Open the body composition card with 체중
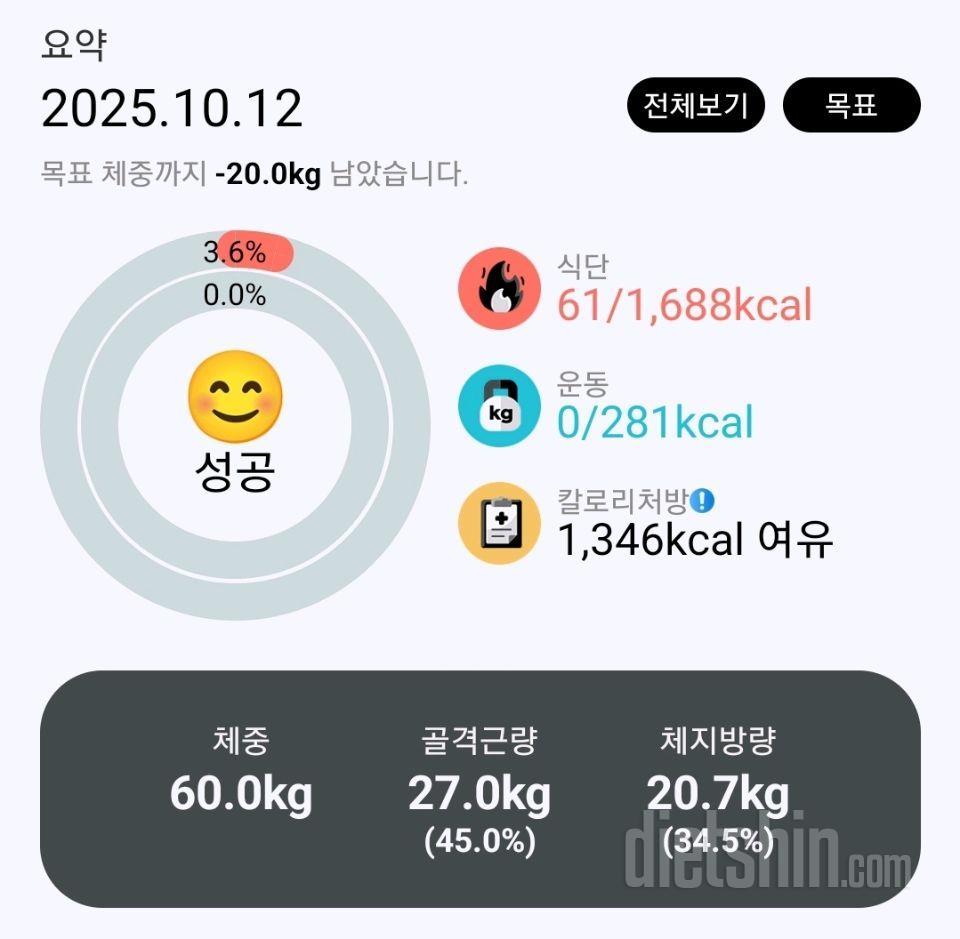This screenshot has height=939, width=960. [x=480, y=789]
